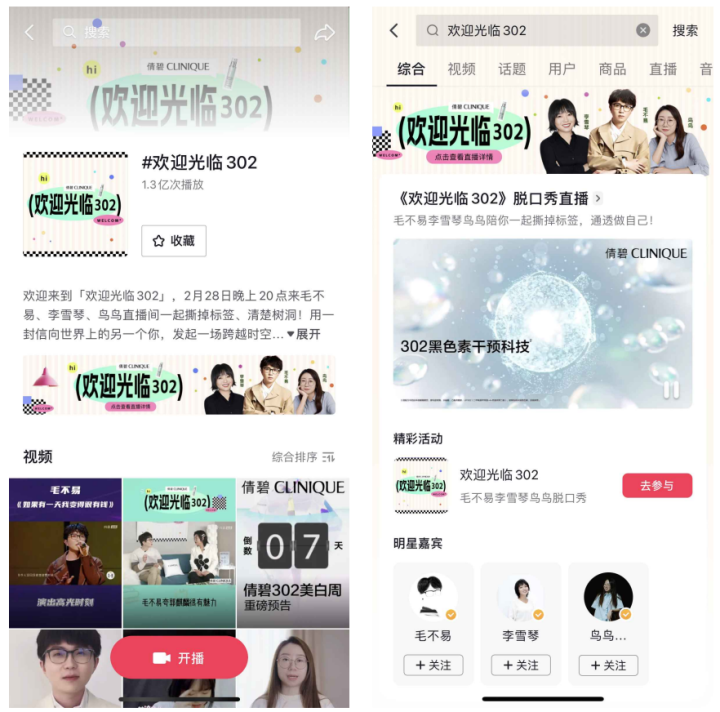Join the activity via 去参与

(656, 485)
